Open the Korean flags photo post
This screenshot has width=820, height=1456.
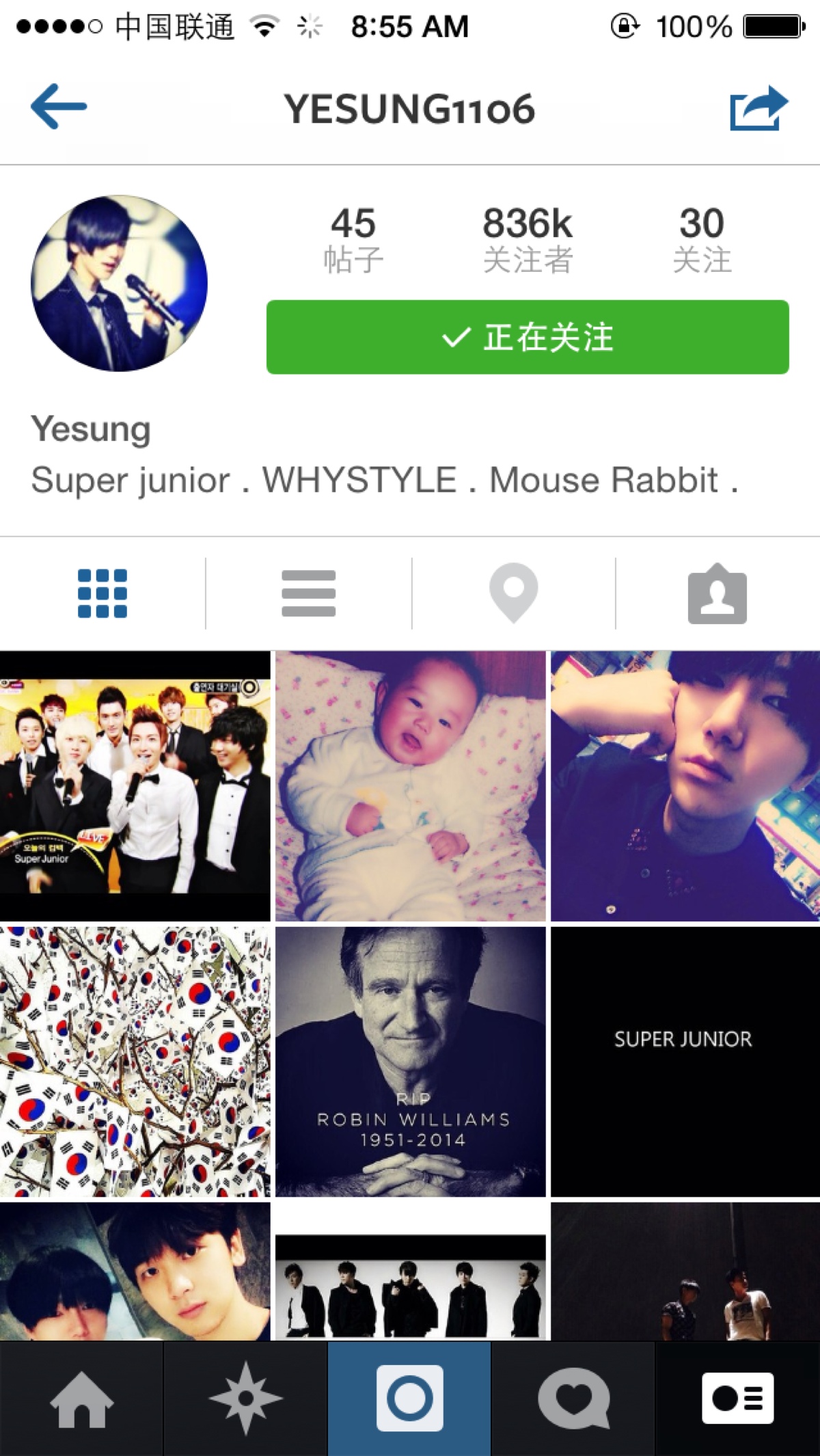pyautogui.click(x=135, y=1062)
